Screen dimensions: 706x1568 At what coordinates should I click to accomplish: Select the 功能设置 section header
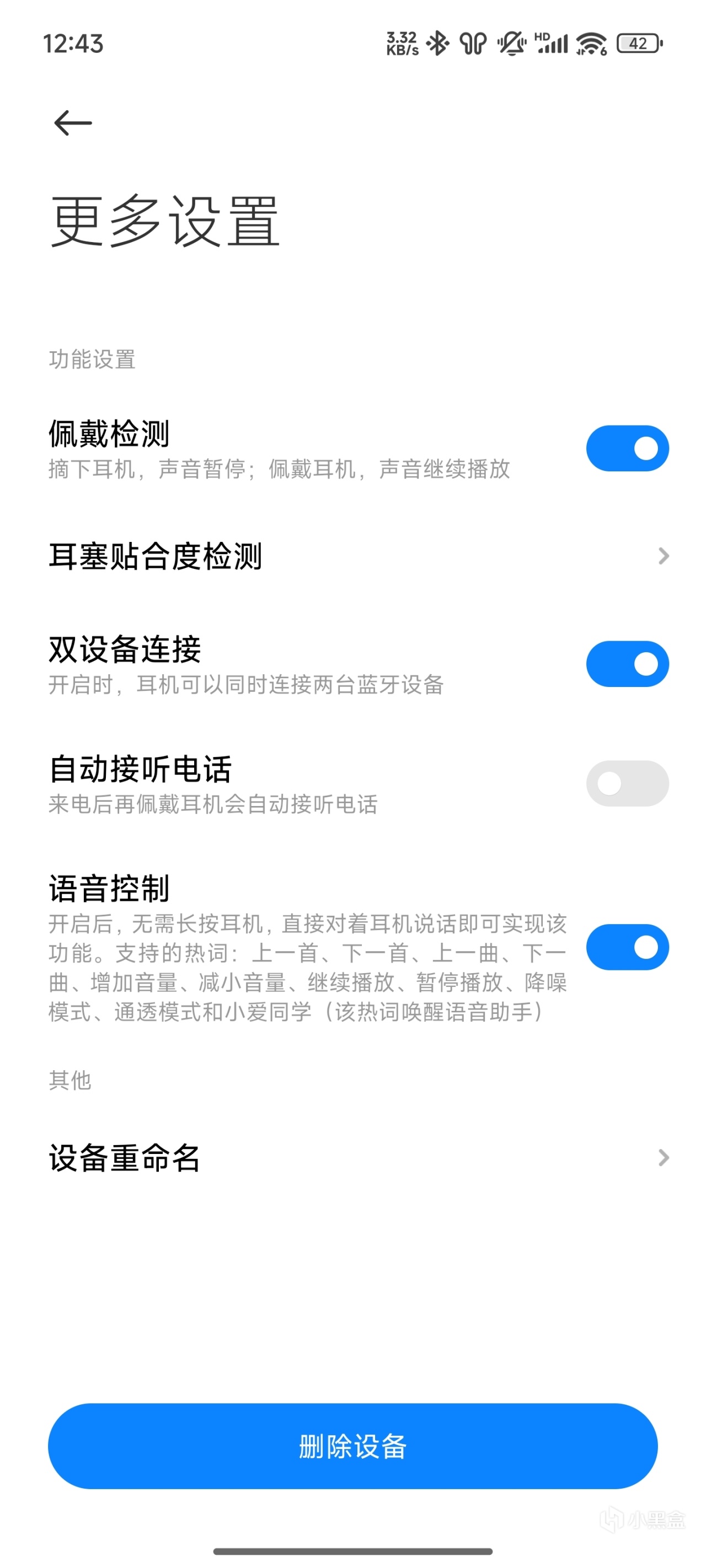(93, 359)
